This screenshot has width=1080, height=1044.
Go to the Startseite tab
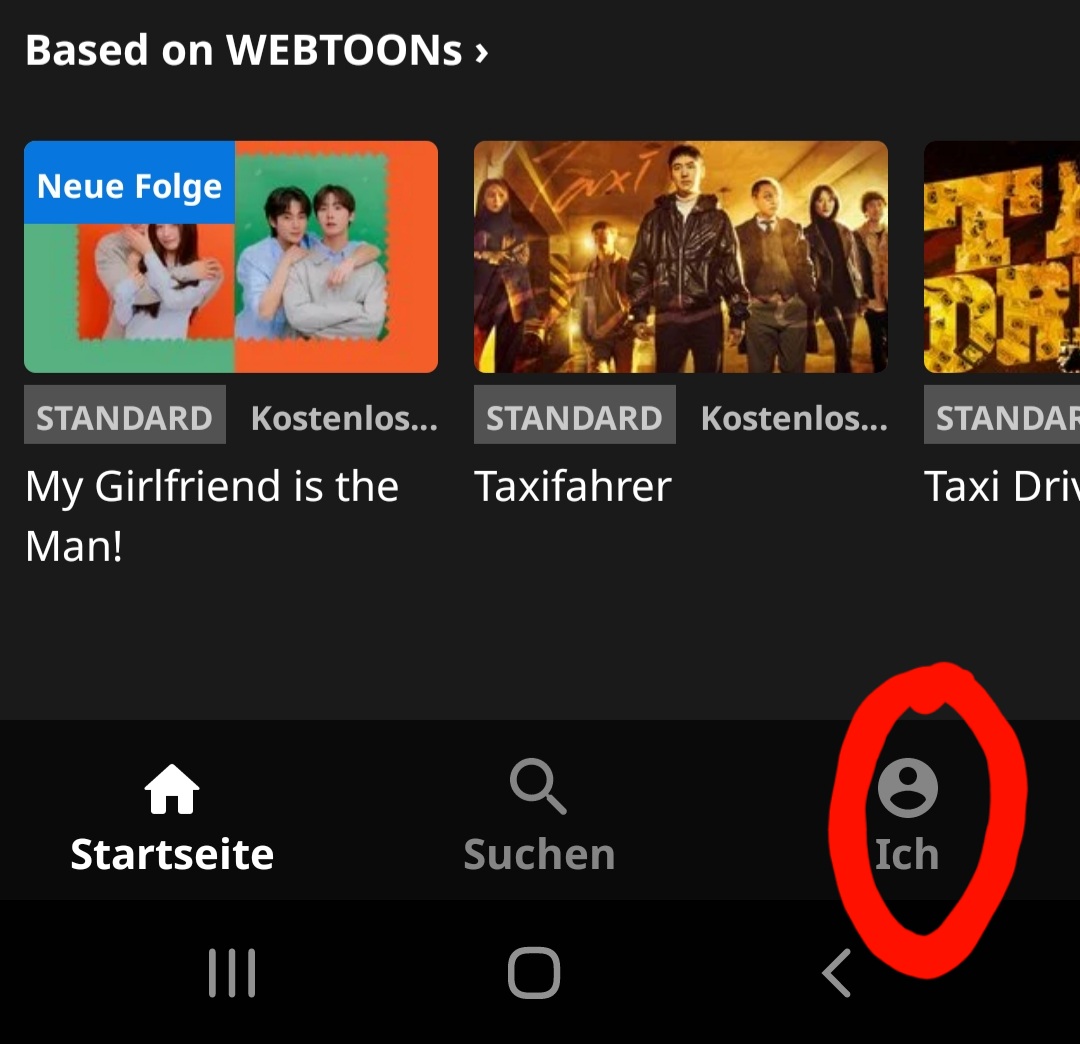tap(172, 818)
